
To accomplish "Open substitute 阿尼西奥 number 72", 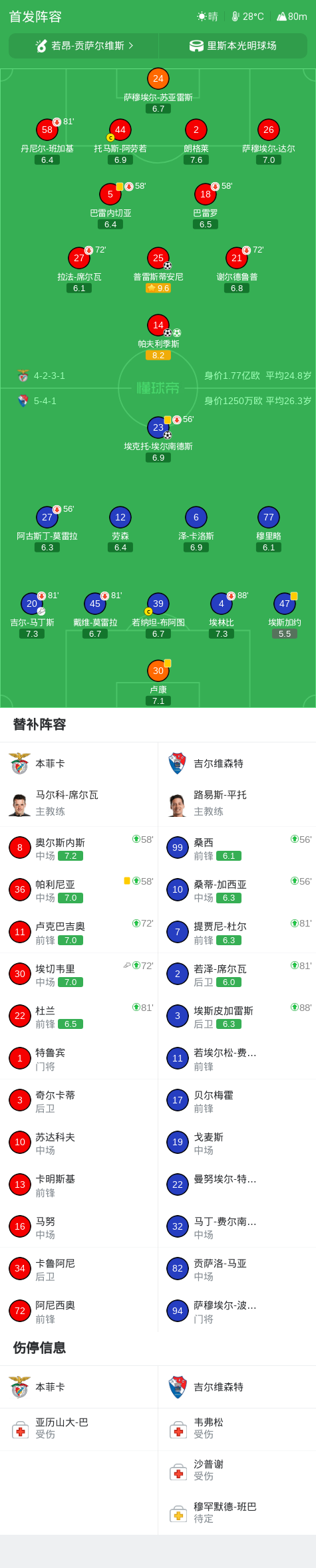I will click(x=79, y=1311).
